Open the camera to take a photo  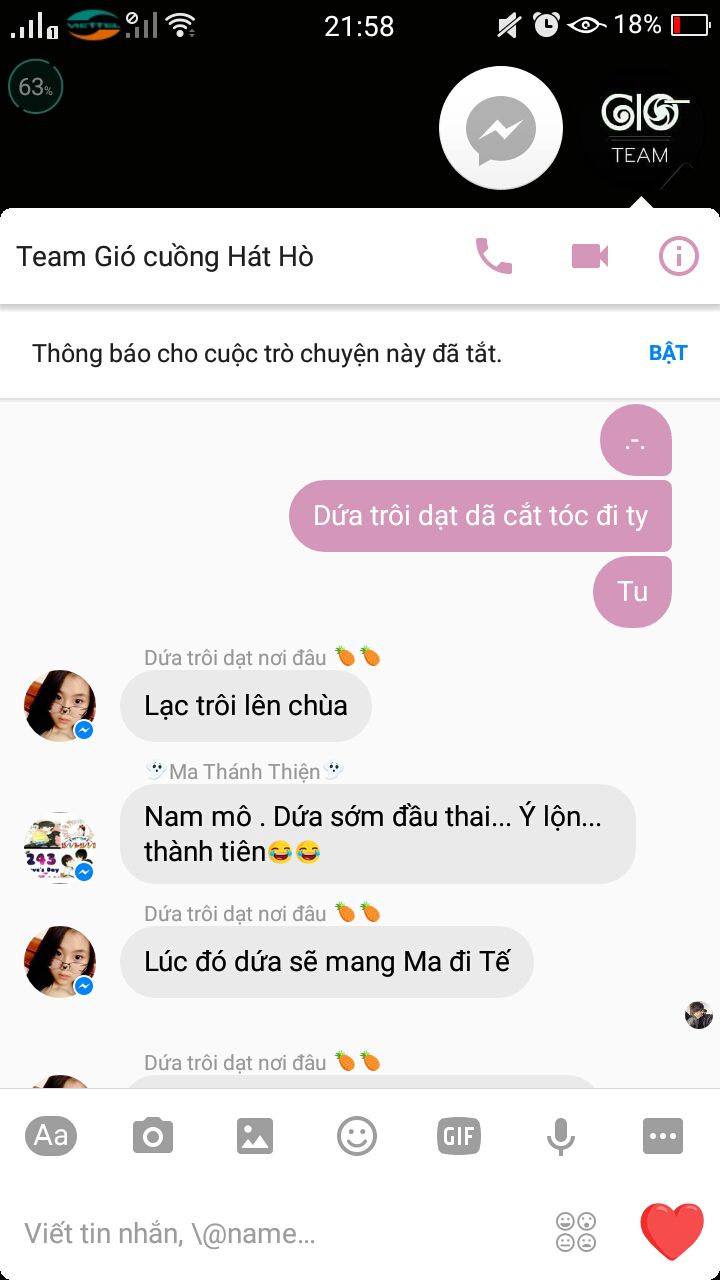(153, 1136)
